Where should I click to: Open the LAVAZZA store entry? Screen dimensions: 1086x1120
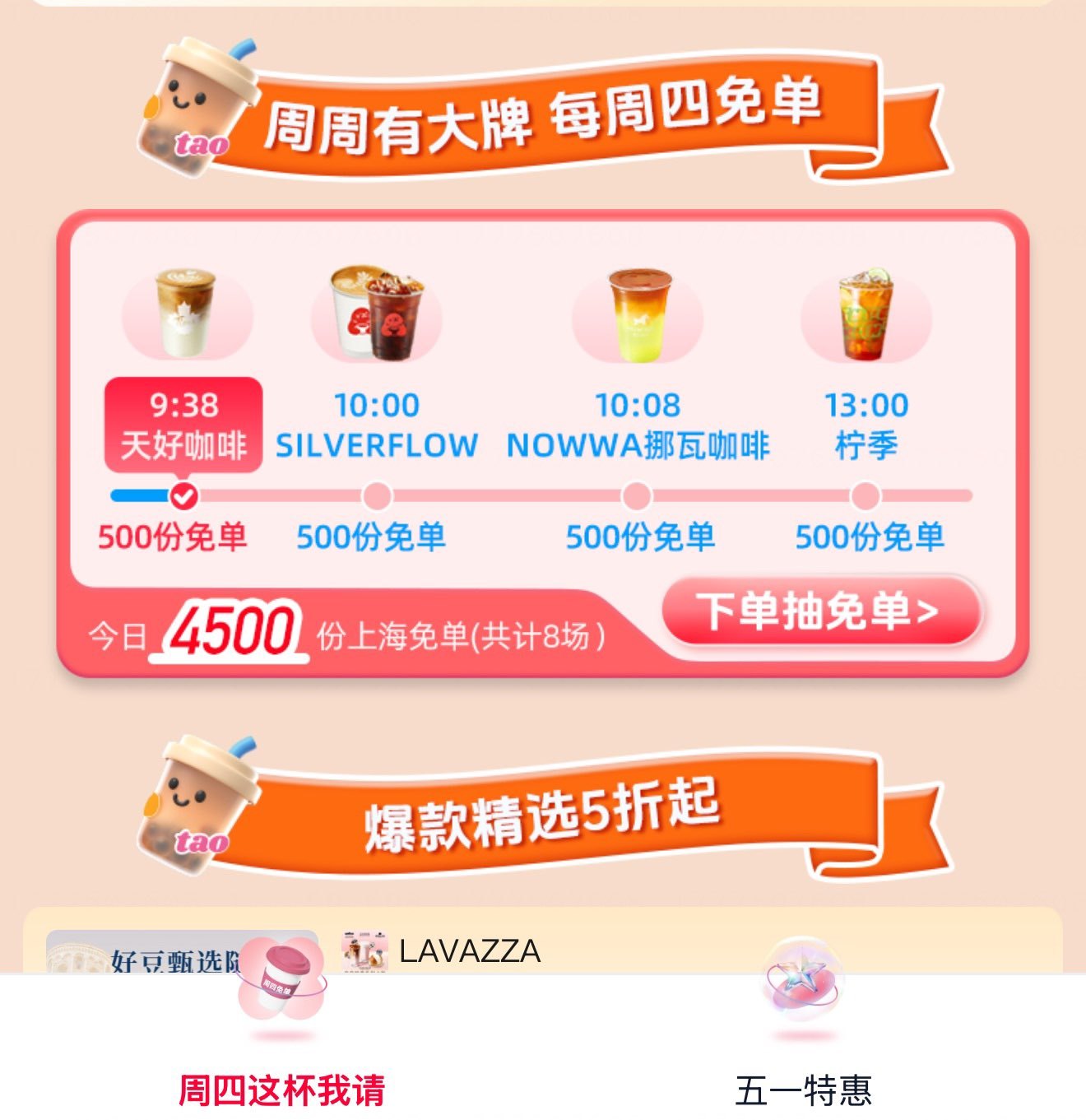(x=469, y=952)
